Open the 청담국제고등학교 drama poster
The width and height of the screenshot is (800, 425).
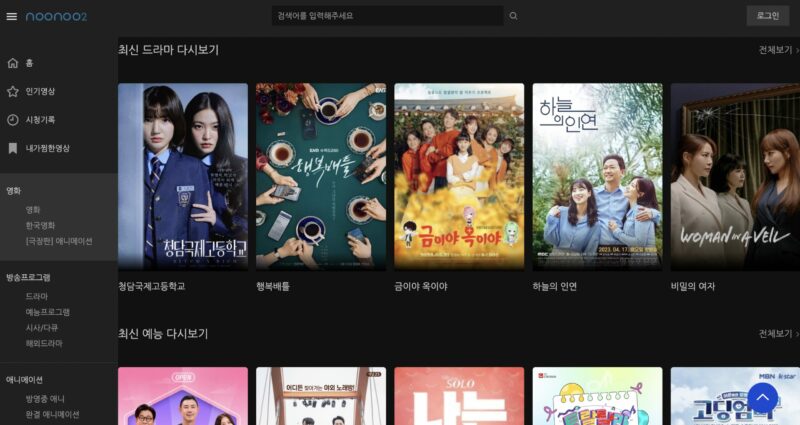click(x=183, y=176)
